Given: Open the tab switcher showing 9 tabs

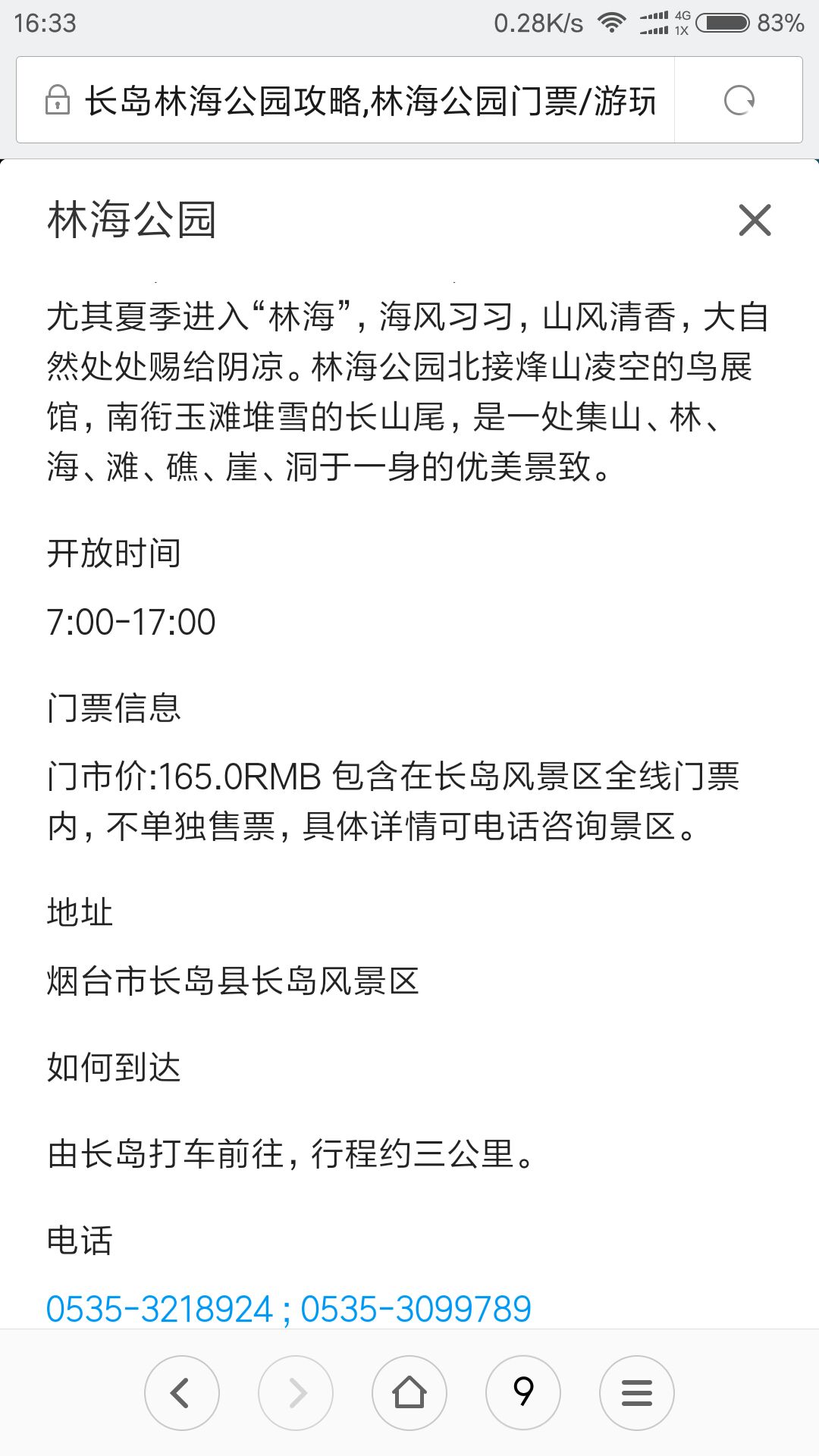Looking at the screenshot, I should (523, 1392).
